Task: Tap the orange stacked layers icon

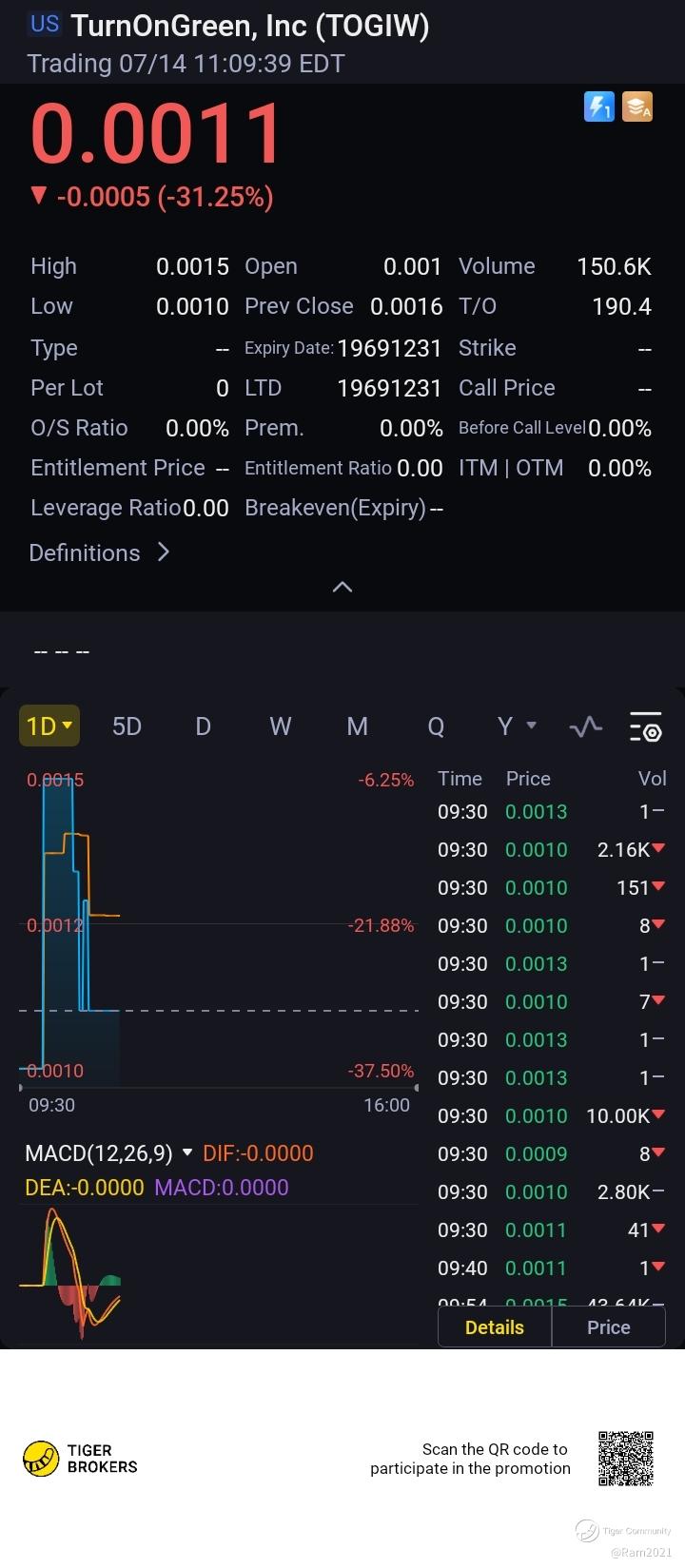Action: pos(637,106)
